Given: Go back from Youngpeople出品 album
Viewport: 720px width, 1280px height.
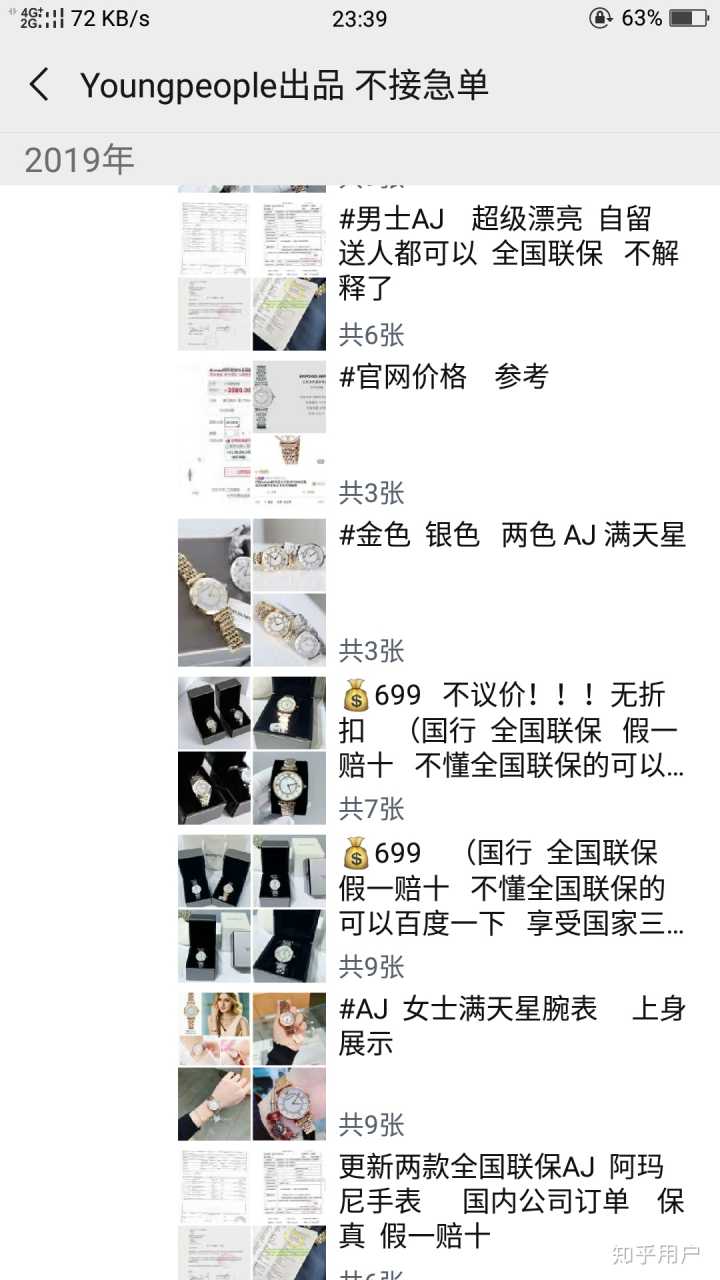Looking at the screenshot, I should pyautogui.click(x=40, y=85).
